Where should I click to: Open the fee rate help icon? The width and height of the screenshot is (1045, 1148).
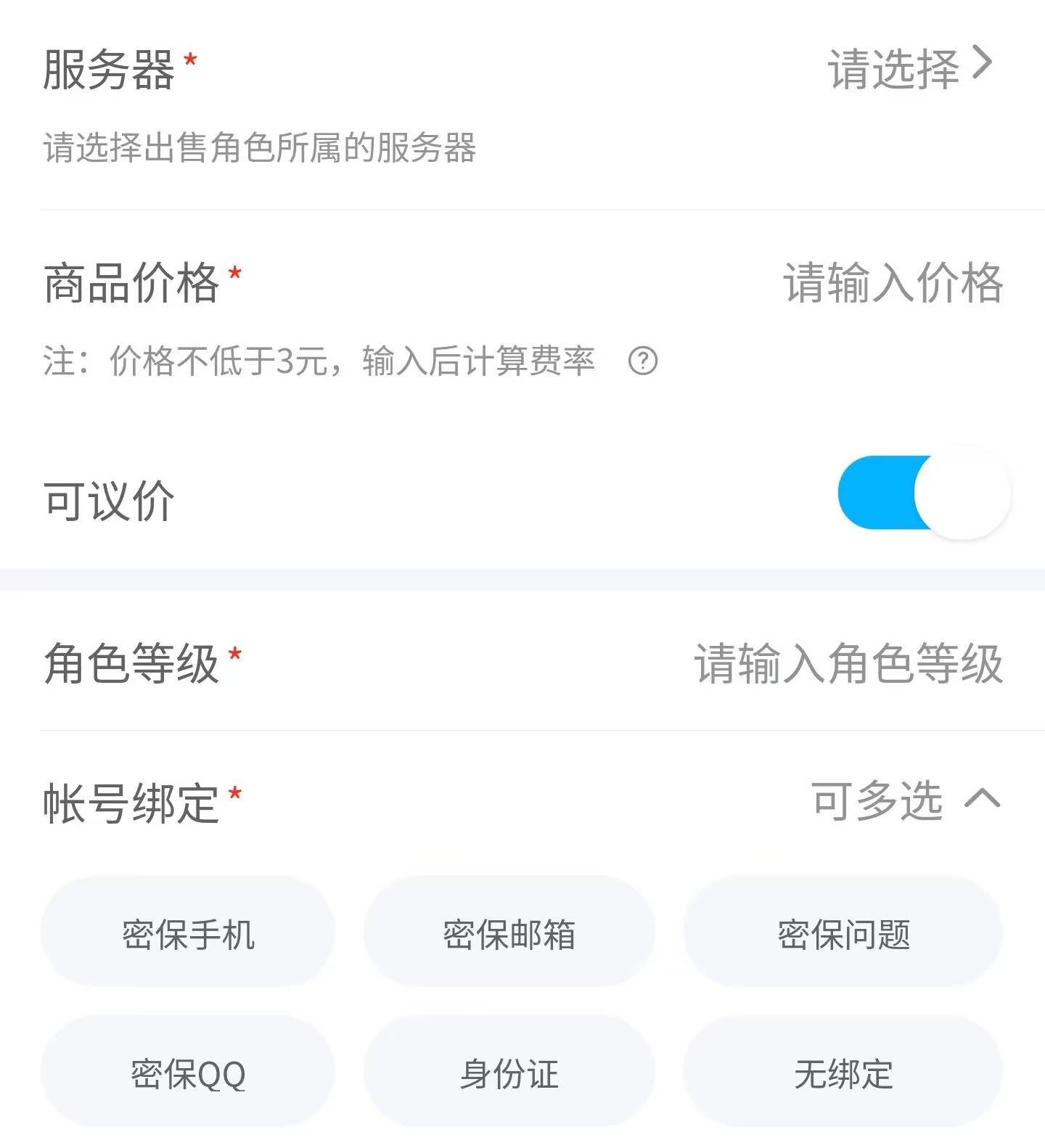pyautogui.click(x=643, y=361)
